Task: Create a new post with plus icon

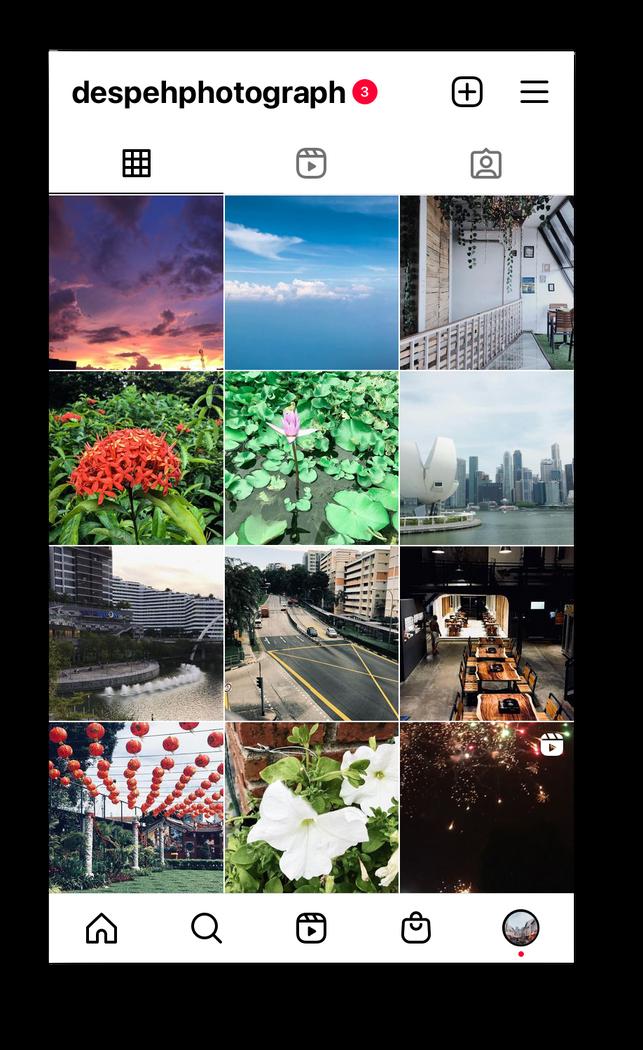Action: tap(467, 92)
